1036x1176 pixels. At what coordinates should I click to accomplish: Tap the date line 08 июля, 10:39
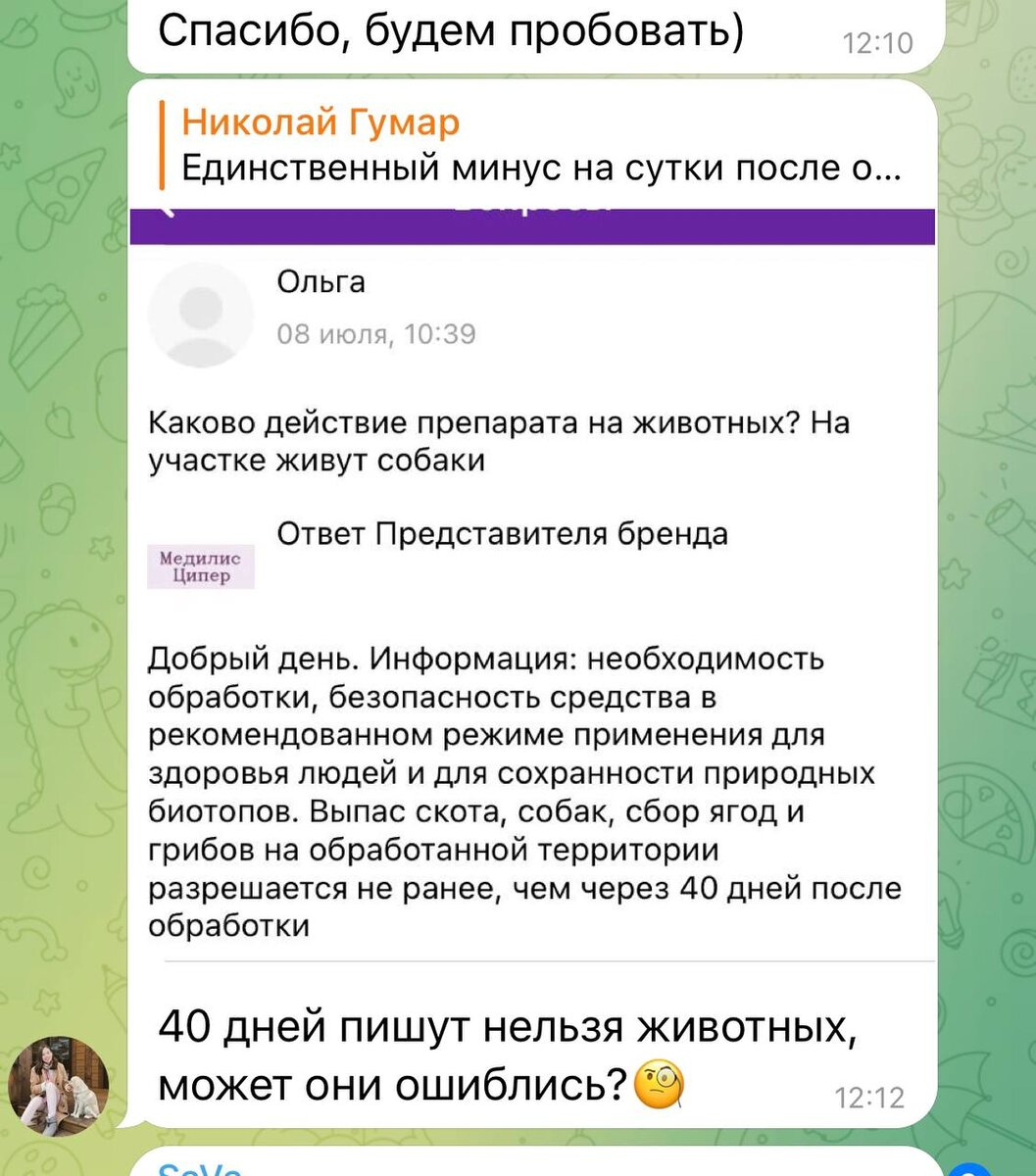pos(375,333)
